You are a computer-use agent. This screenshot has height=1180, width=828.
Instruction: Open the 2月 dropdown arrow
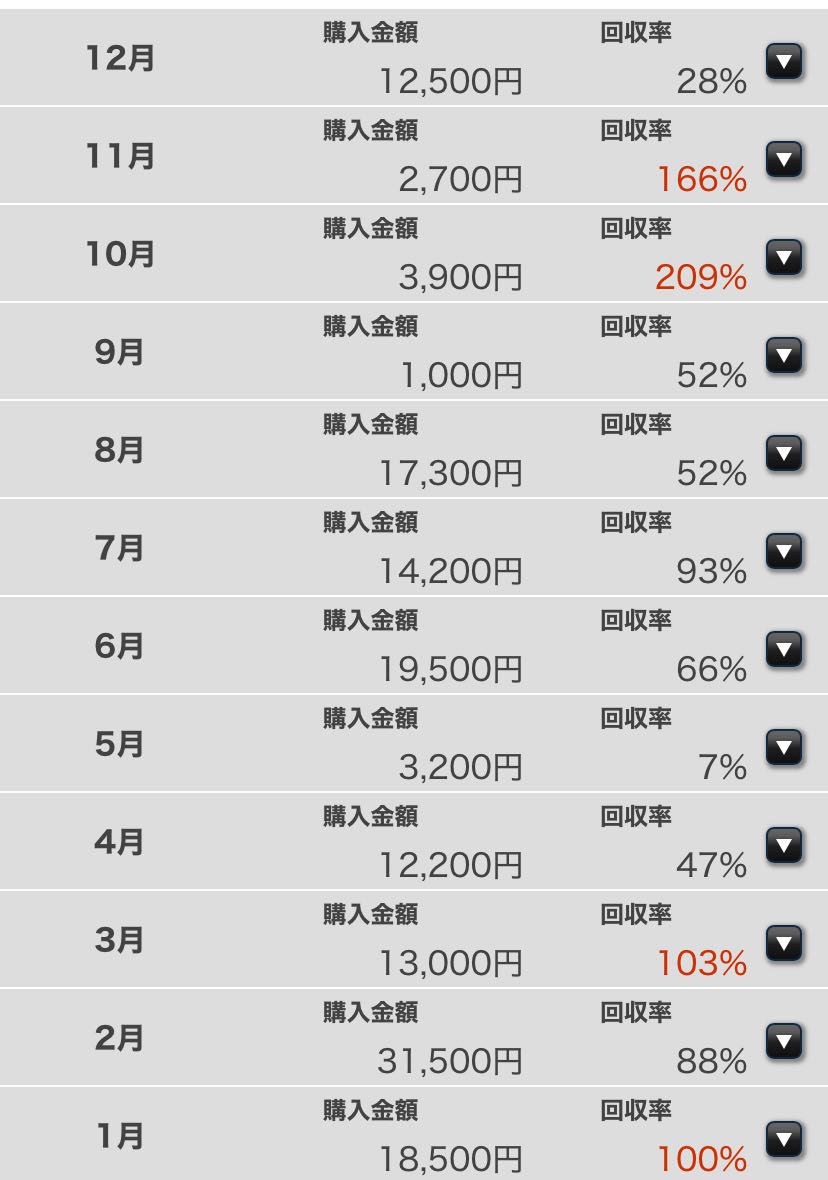(784, 1042)
